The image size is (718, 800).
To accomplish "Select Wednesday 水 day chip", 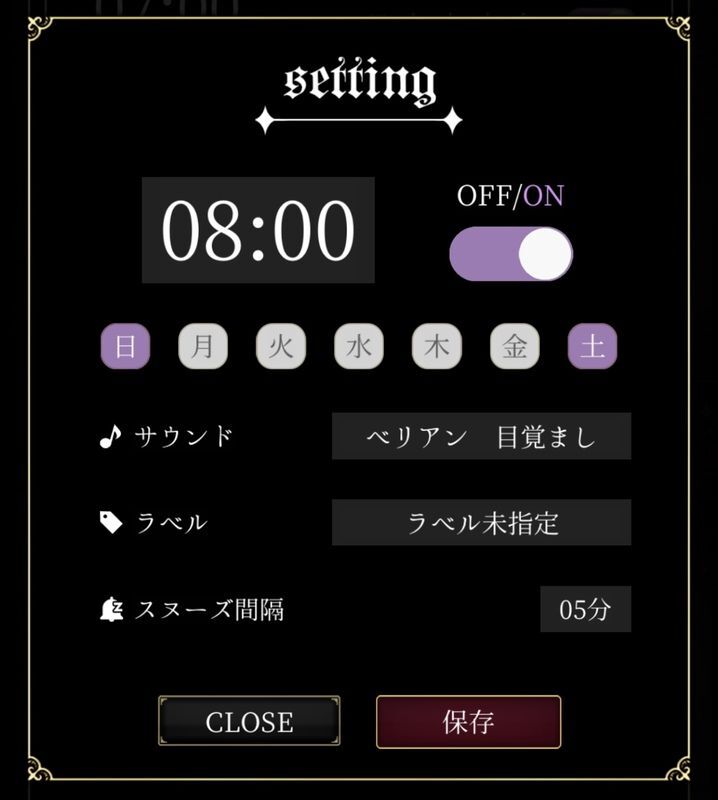I will click(x=359, y=348).
